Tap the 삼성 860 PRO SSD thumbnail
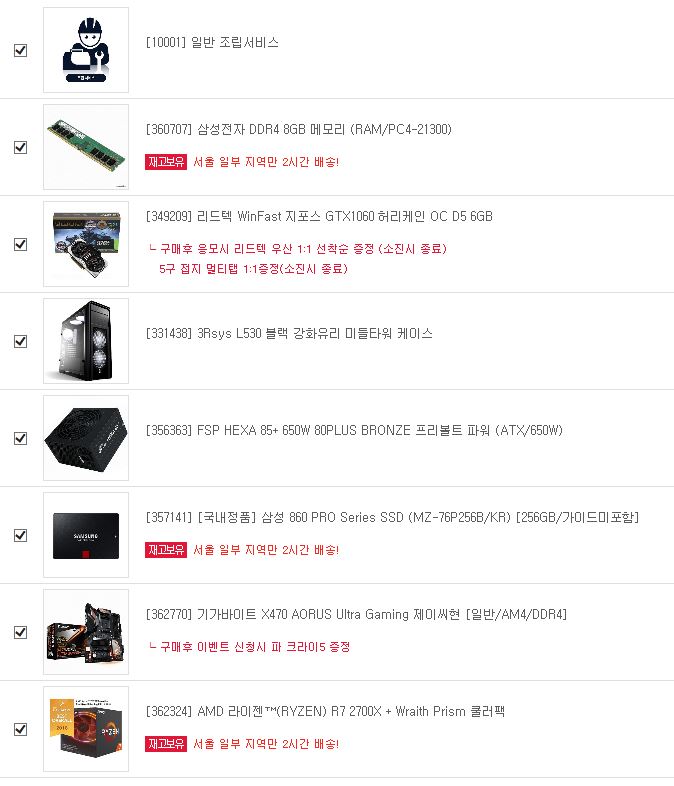The width and height of the screenshot is (674, 786). click(x=86, y=535)
